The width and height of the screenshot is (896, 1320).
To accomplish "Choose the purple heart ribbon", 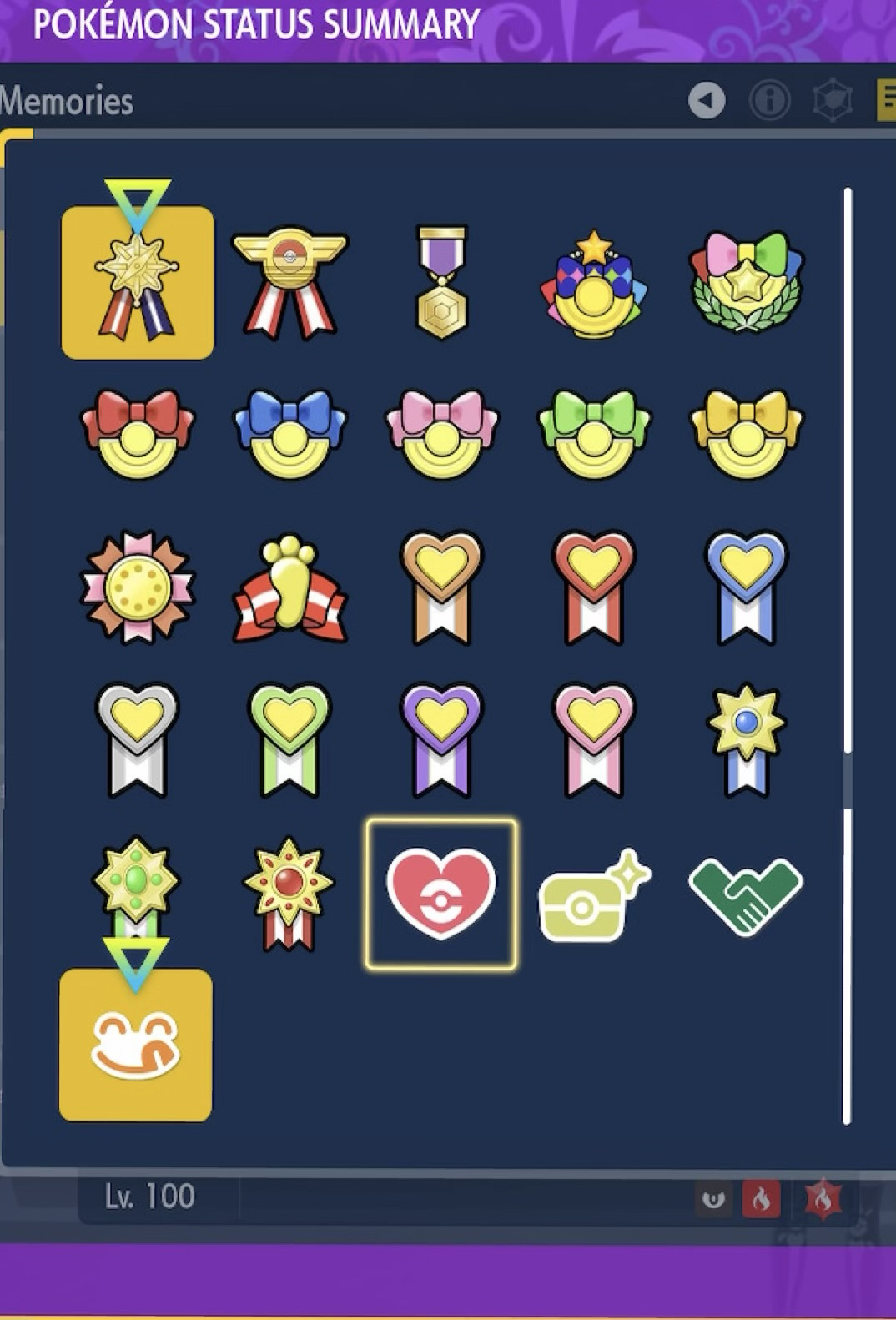I will 441,739.
